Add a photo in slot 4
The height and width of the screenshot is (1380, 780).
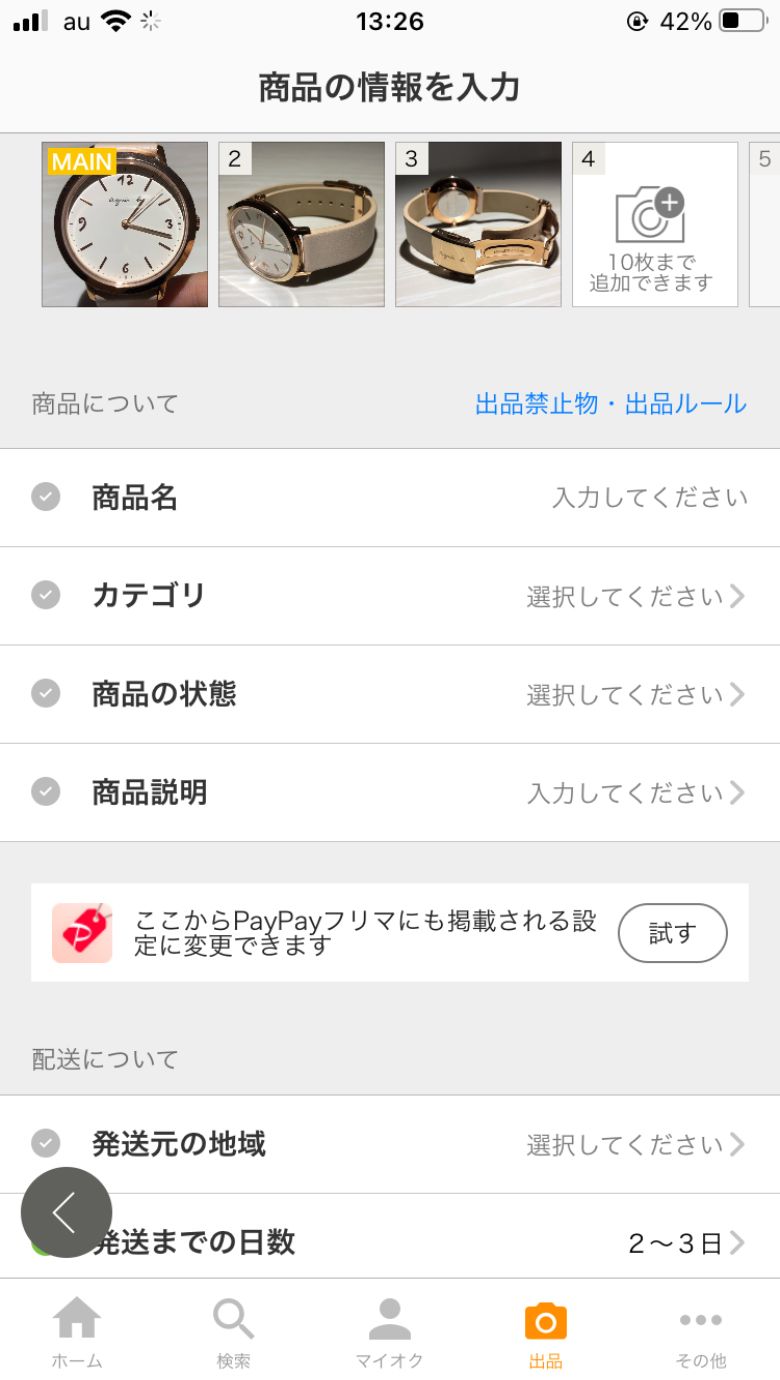655,224
